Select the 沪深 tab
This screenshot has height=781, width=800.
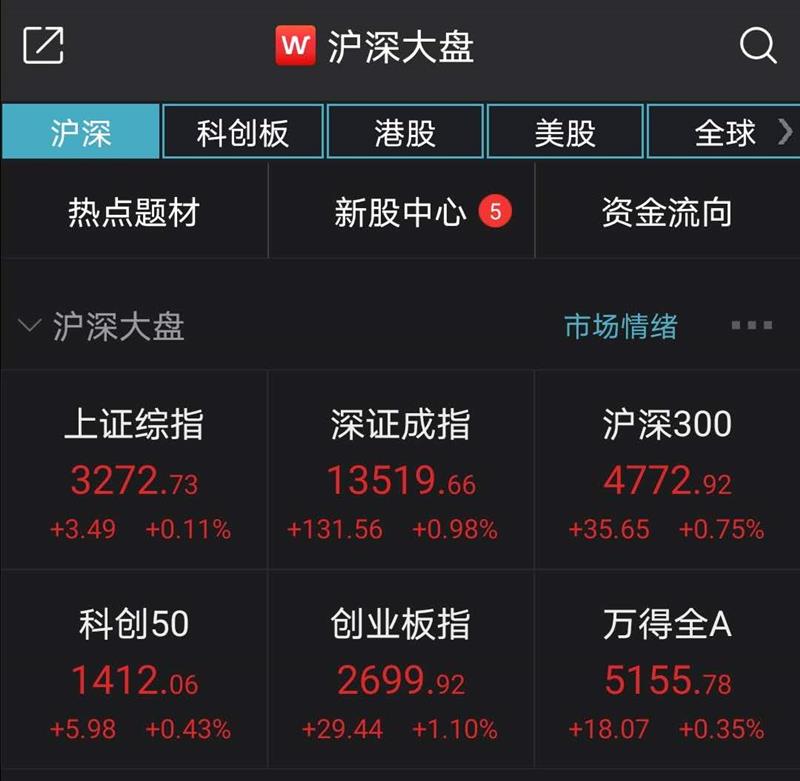click(x=80, y=133)
